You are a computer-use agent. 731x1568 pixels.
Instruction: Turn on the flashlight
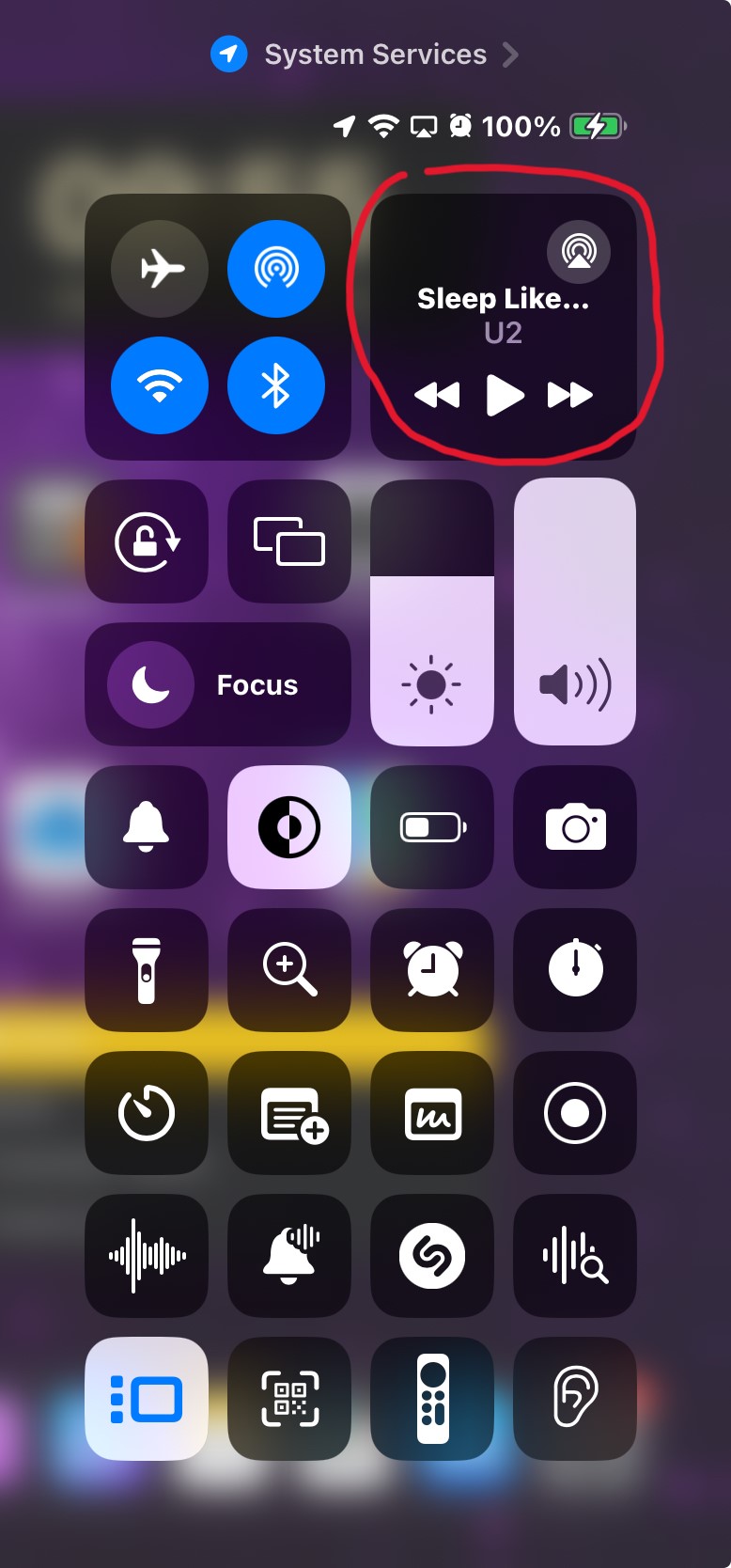[147, 970]
